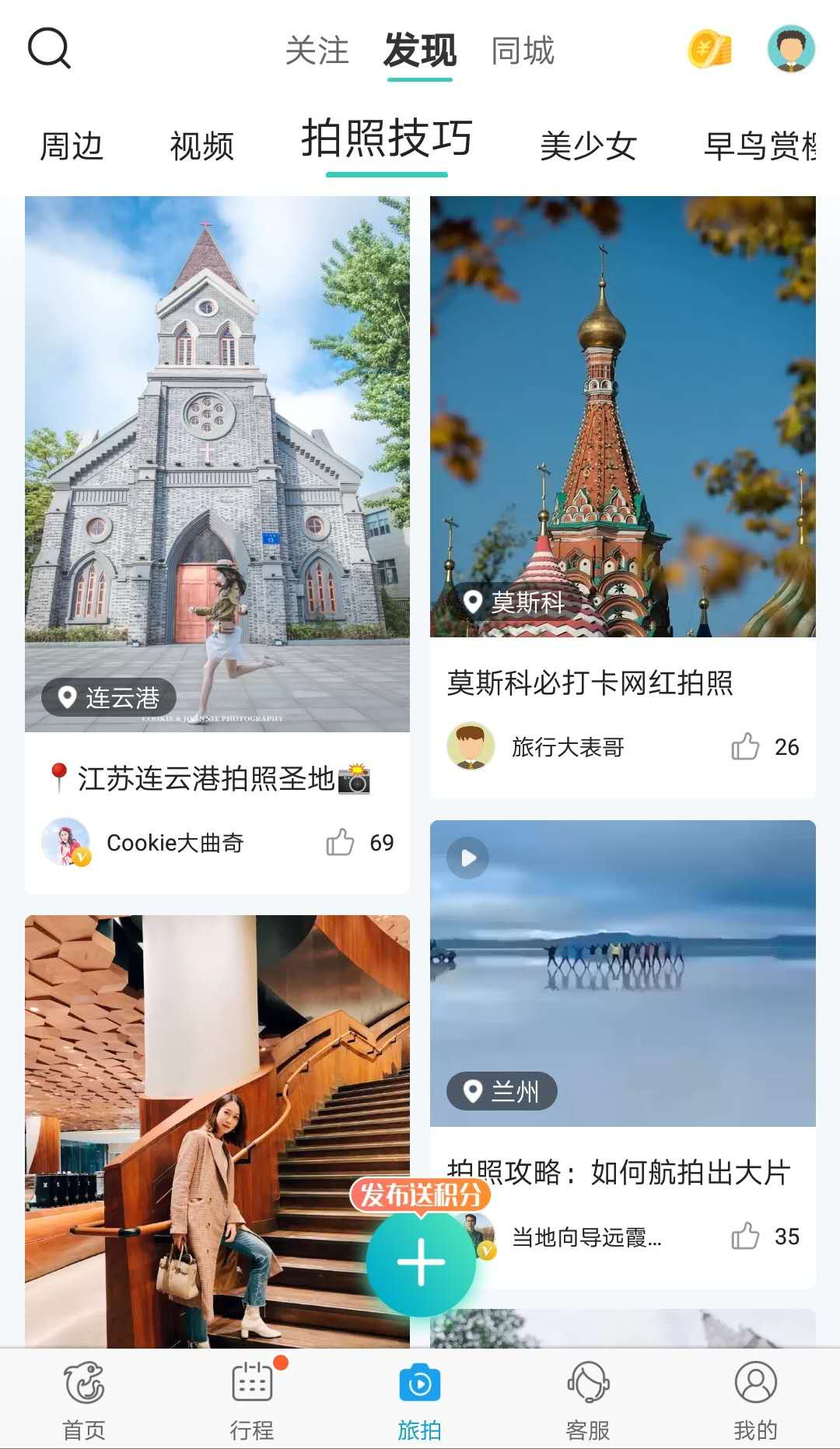This screenshot has width=840, height=1449.
Task: Tap the plus button to publish a post
Action: click(x=421, y=1262)
